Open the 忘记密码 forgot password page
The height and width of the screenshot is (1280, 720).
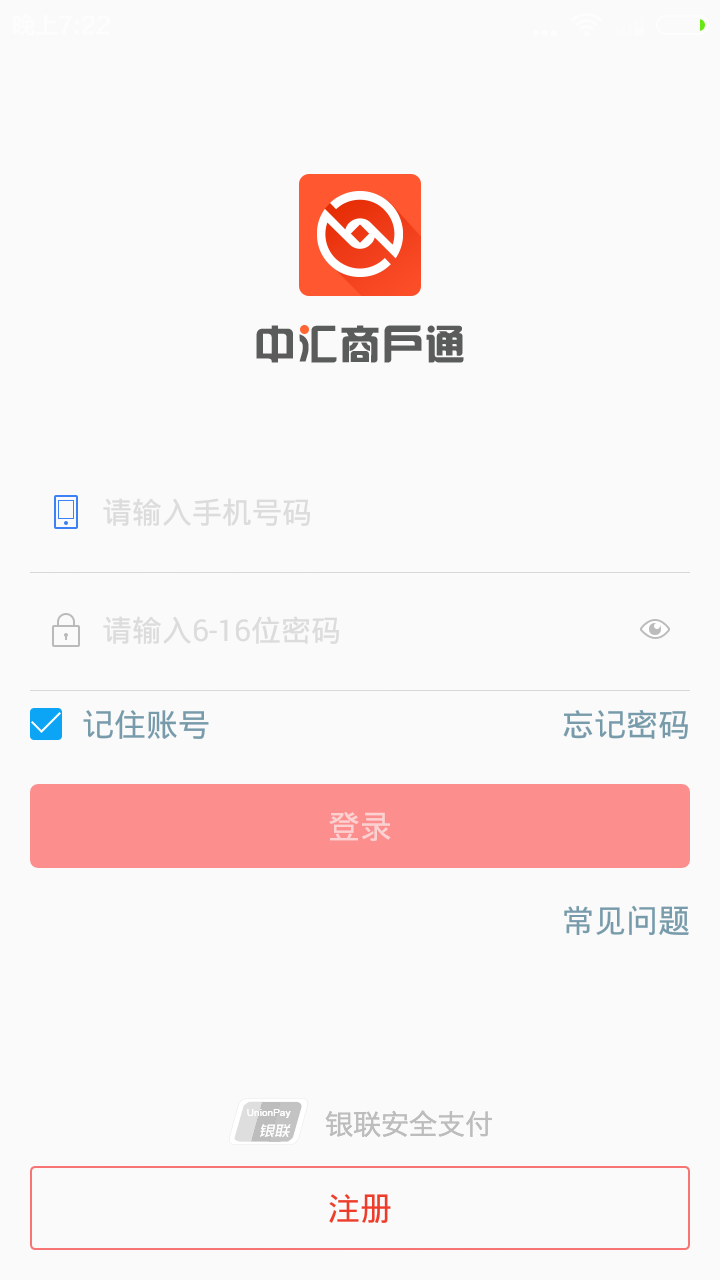(625, 726)
